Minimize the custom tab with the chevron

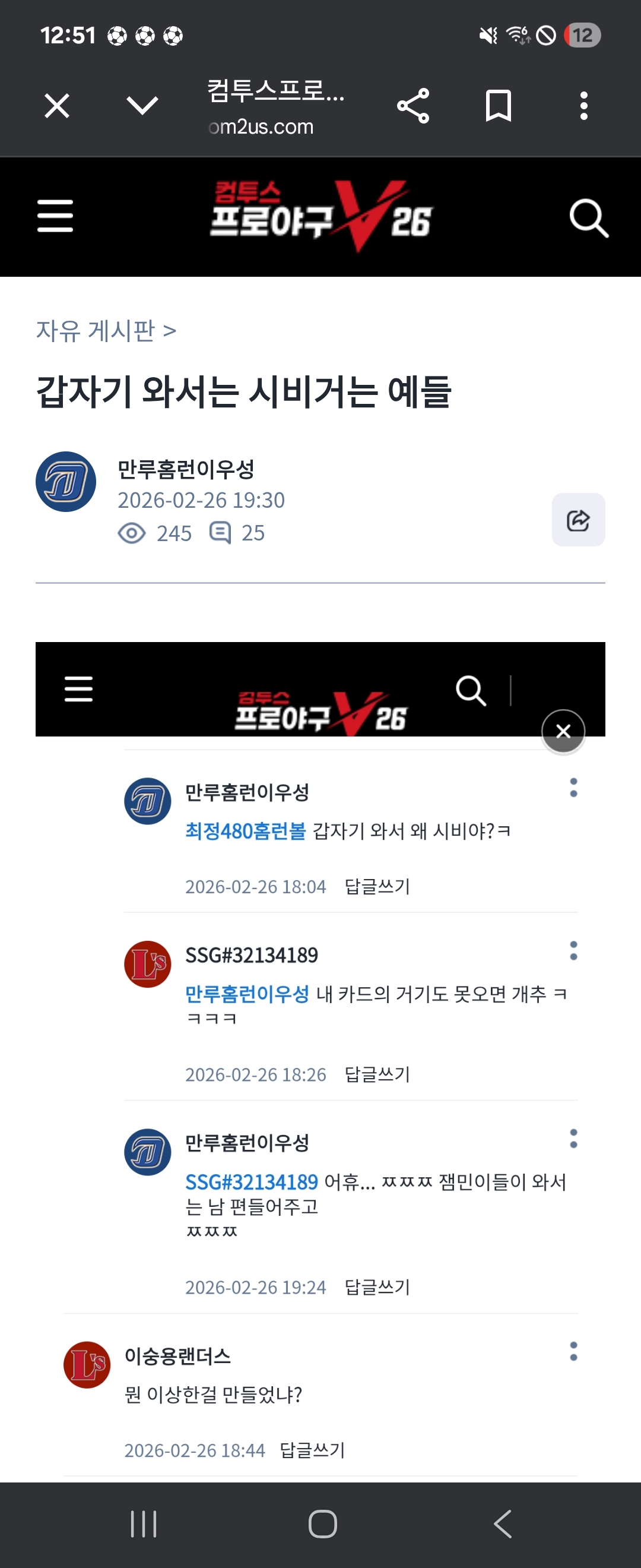tap(142, 106)
